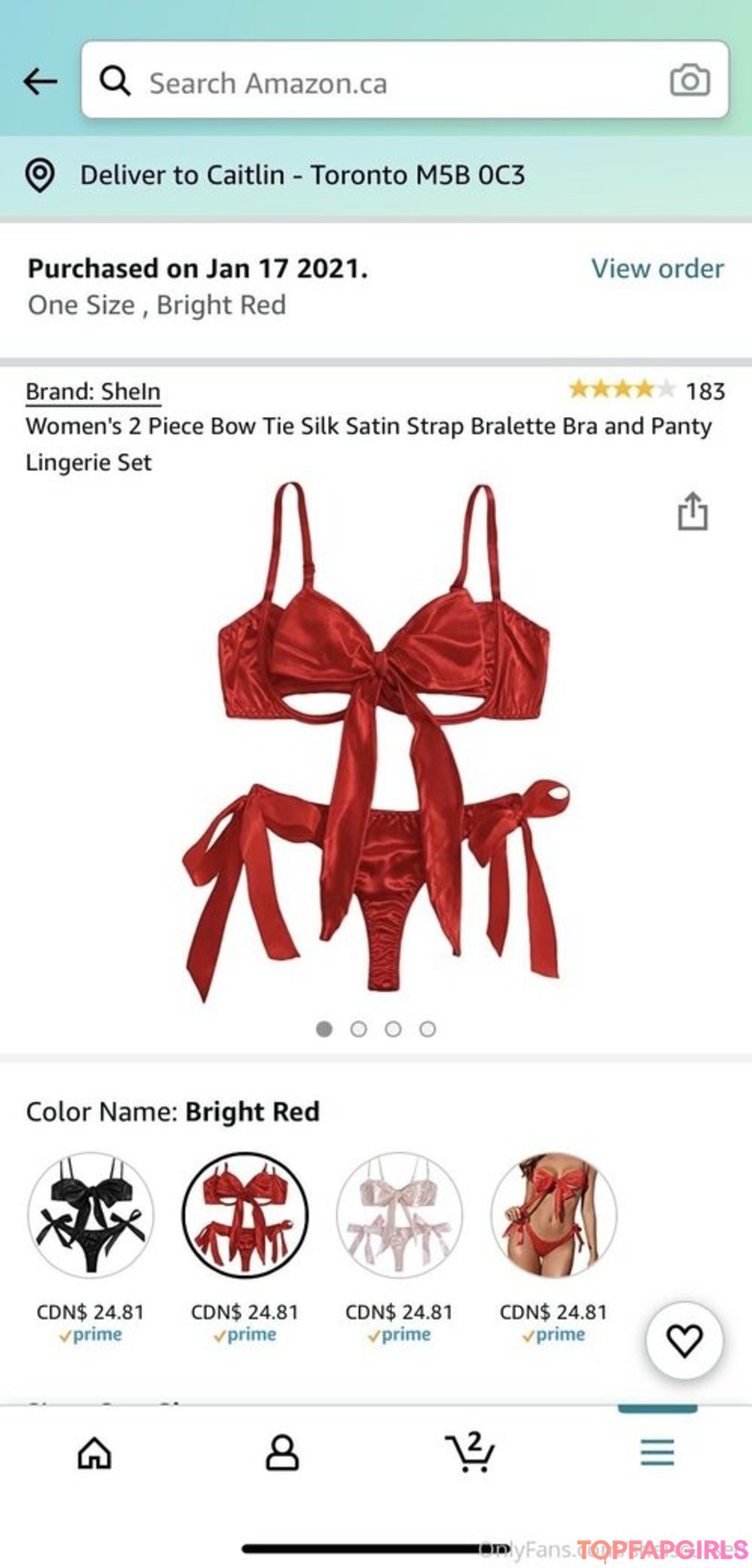Share this product
752x1568 pixels.
coord(693,512)
